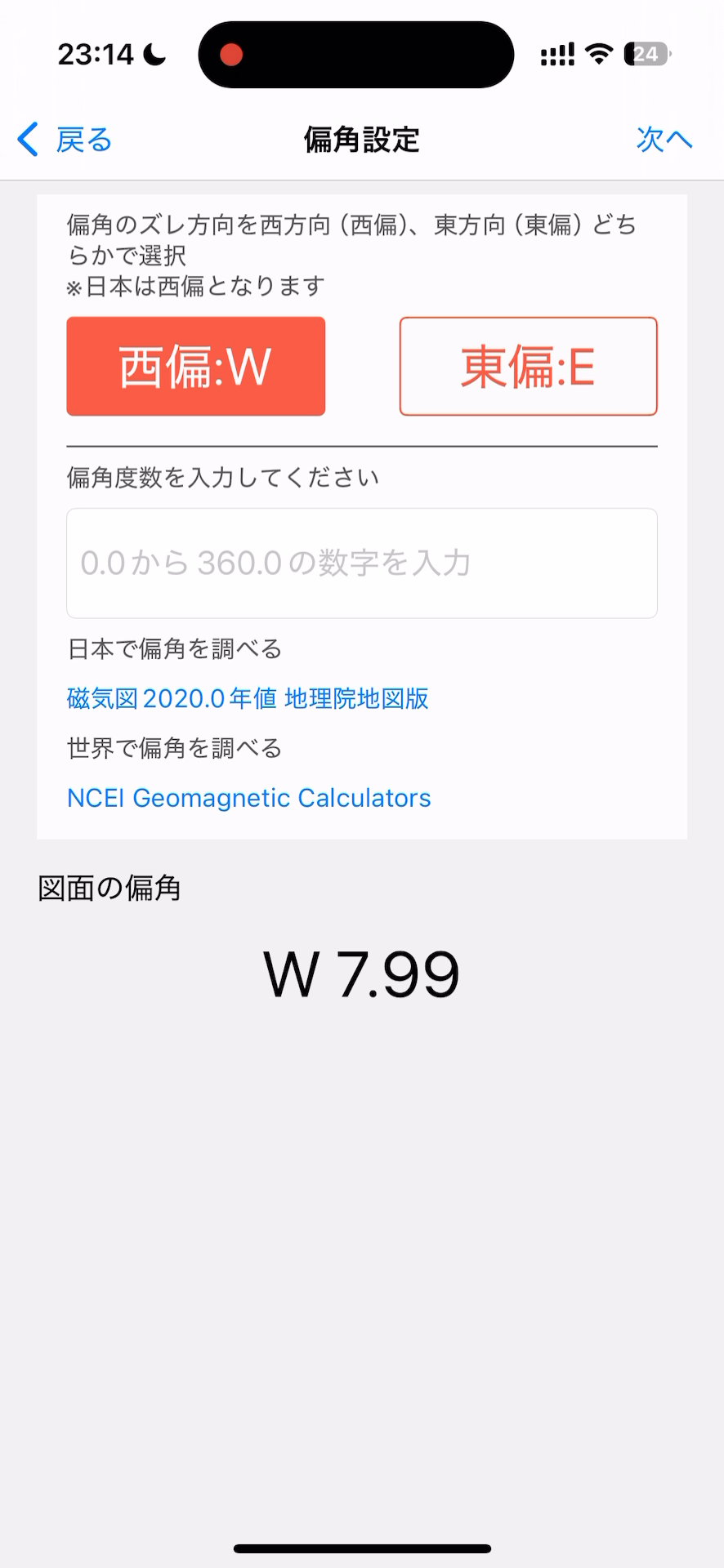Go back using the 戻る button

pyautogui.click(x=65, y=140)
